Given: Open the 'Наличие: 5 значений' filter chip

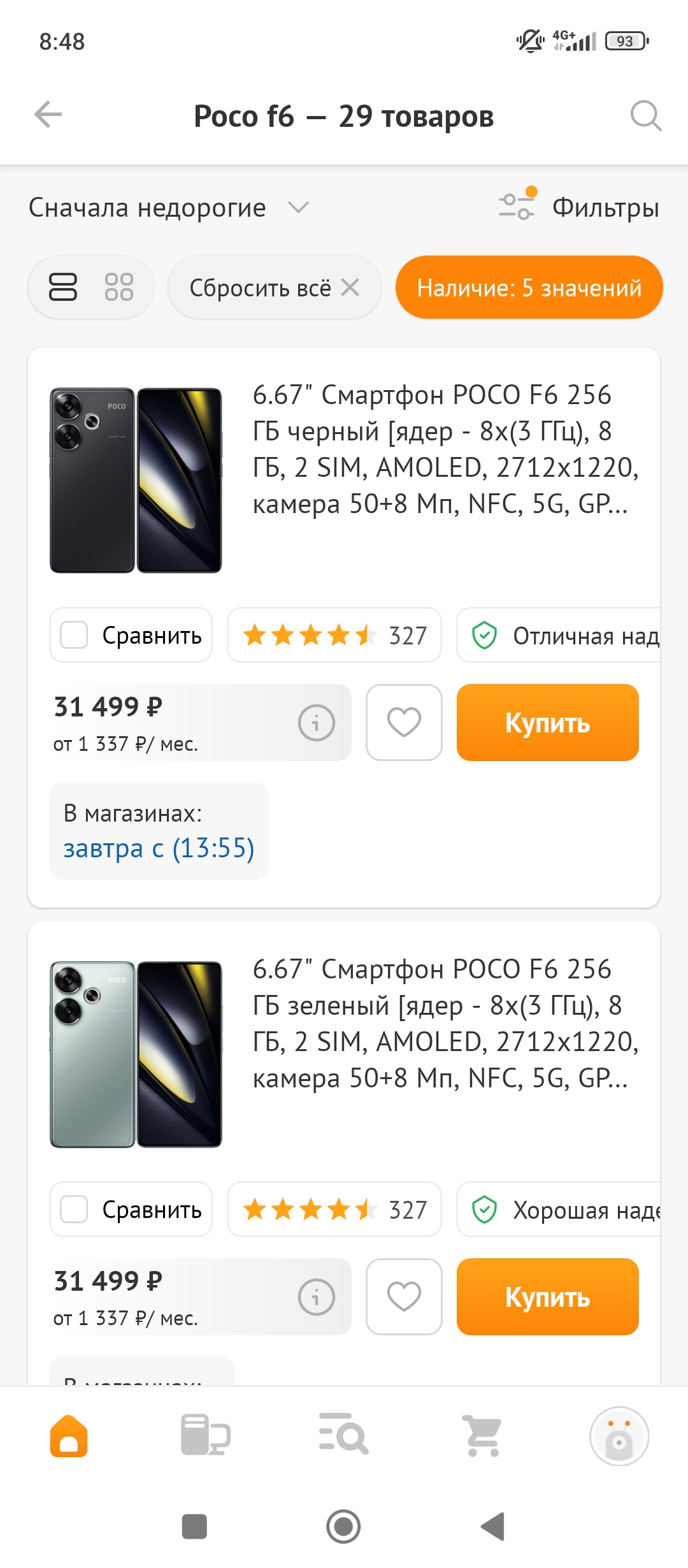Looking at the screenshot, I should [x=529, y=288].
